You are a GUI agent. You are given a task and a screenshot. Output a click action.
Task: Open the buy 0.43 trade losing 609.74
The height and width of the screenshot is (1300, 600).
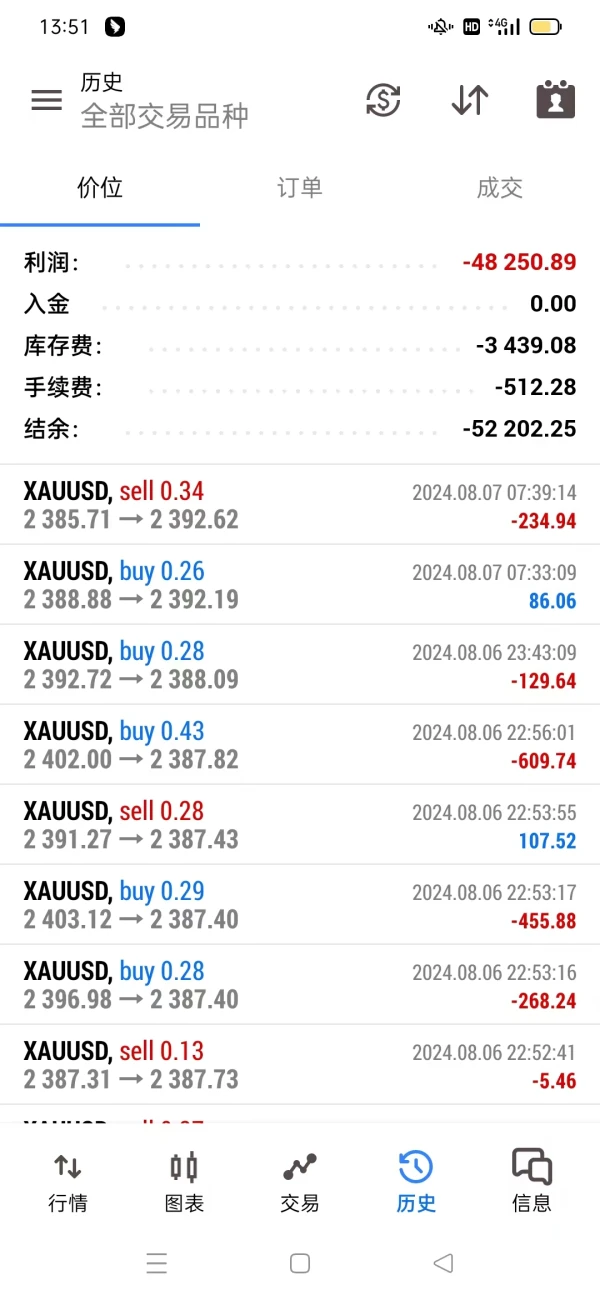coord(300,745)
